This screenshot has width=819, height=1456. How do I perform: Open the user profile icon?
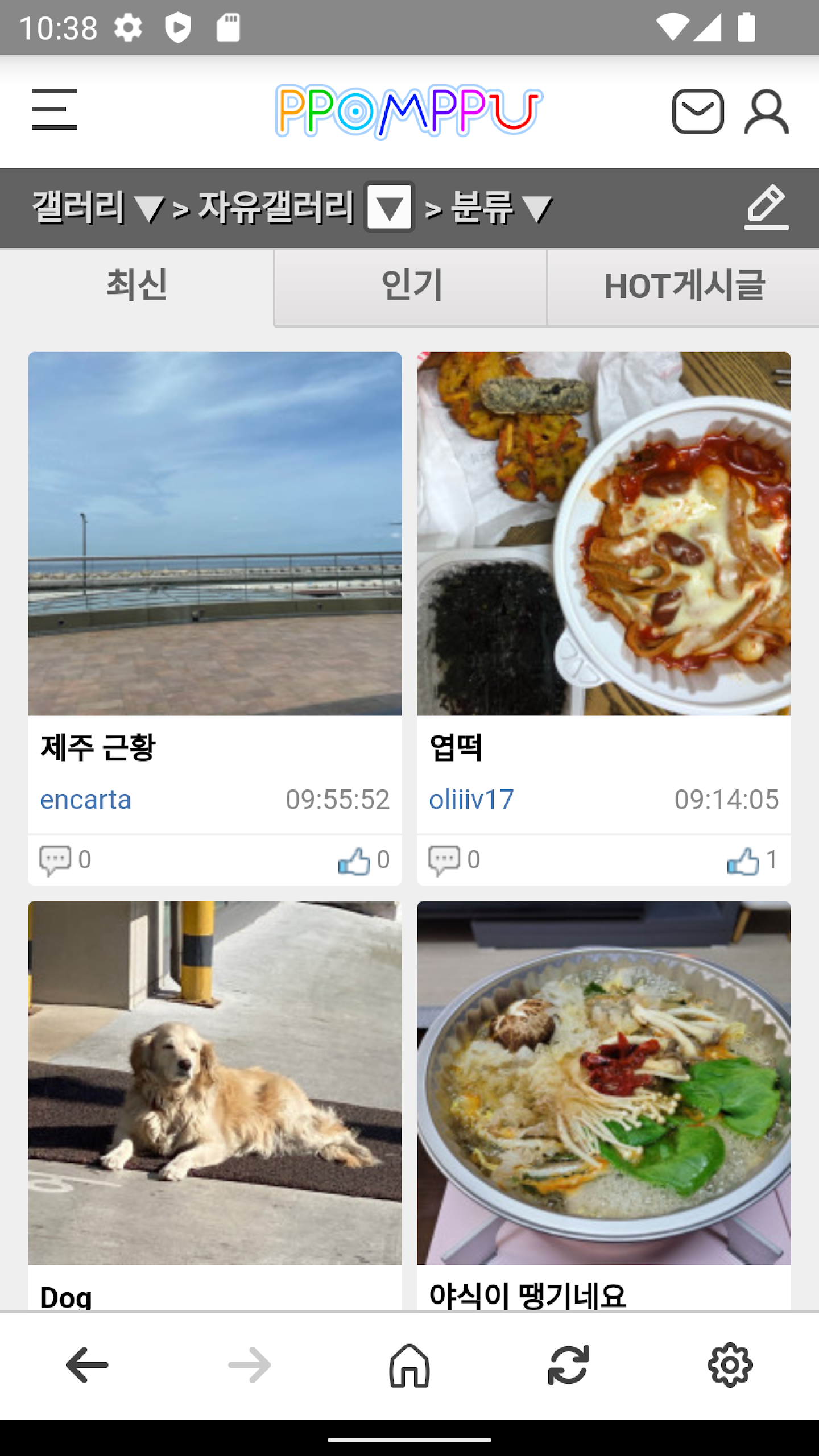tap(766, 111)
